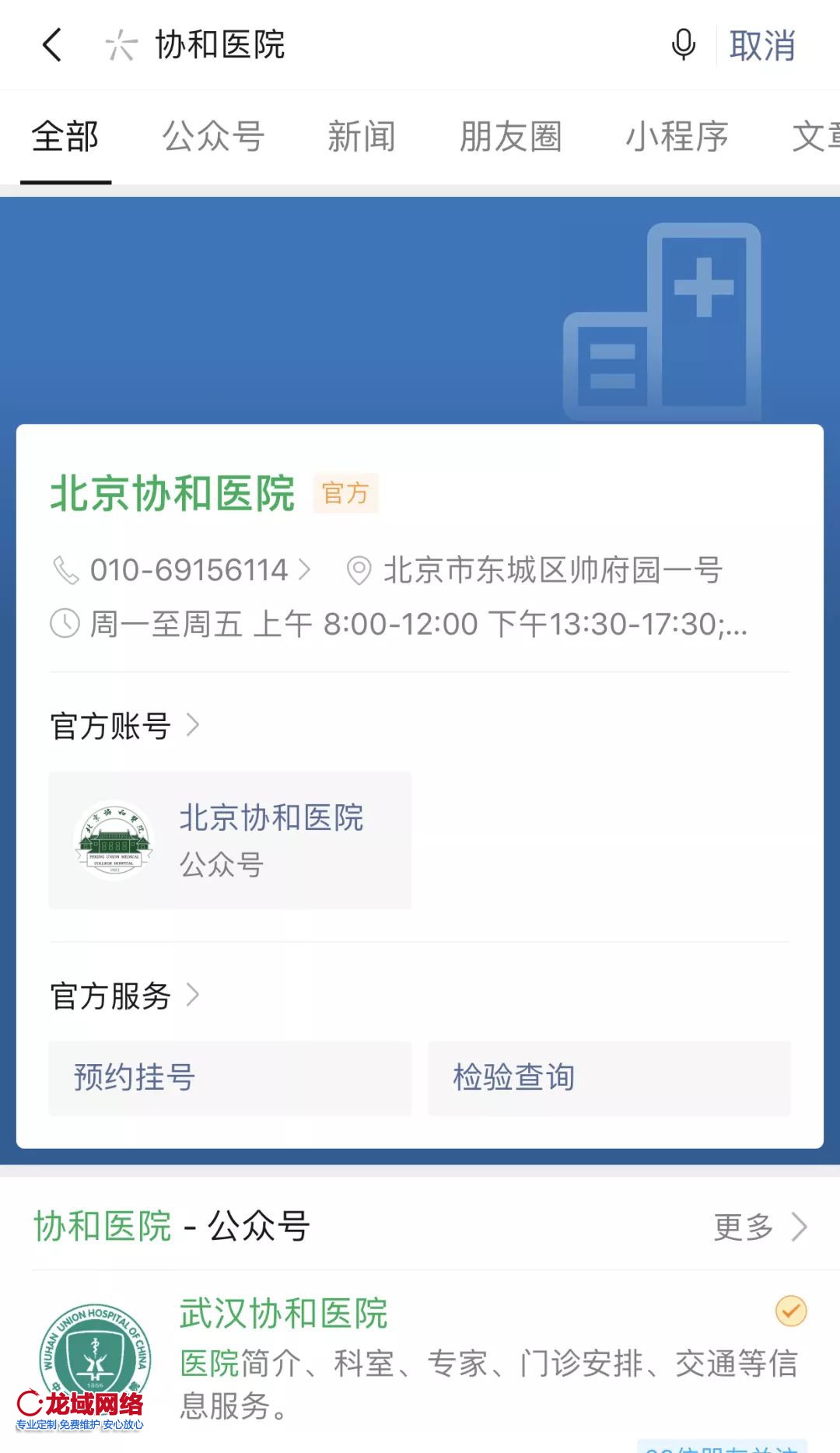Screen dimensions: 840x1453
Task: Open the 北京协和医院 公众号 card
Action: [230, 840]
